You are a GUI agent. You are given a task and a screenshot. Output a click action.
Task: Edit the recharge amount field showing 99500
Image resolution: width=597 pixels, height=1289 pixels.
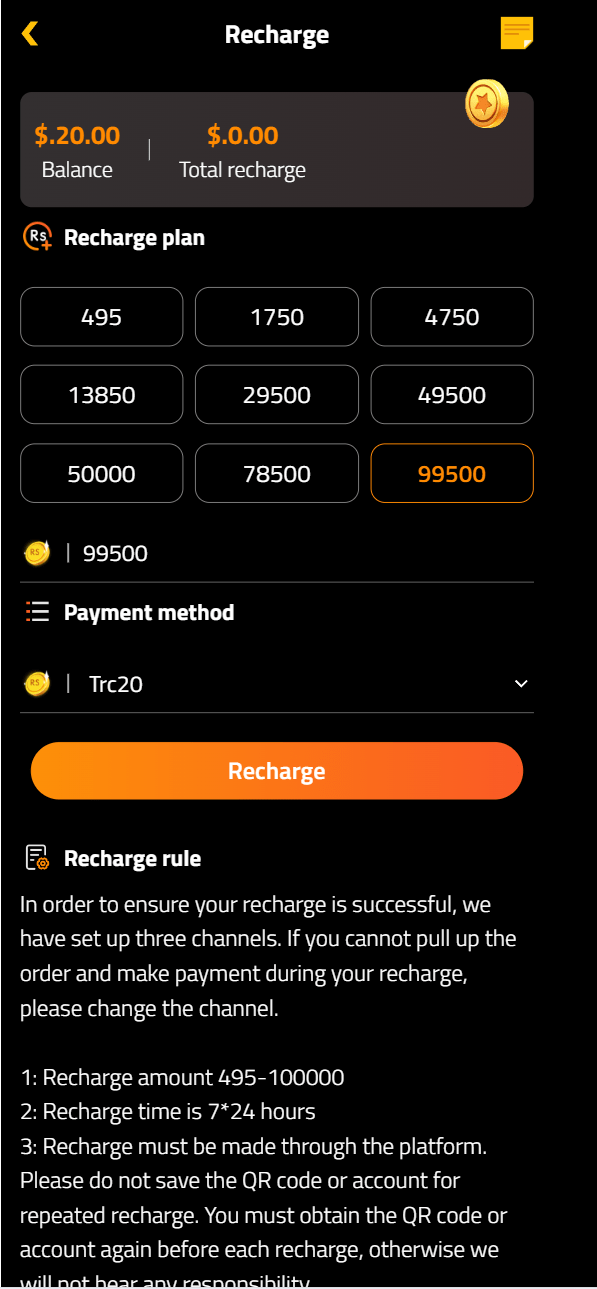coord(277,553)
